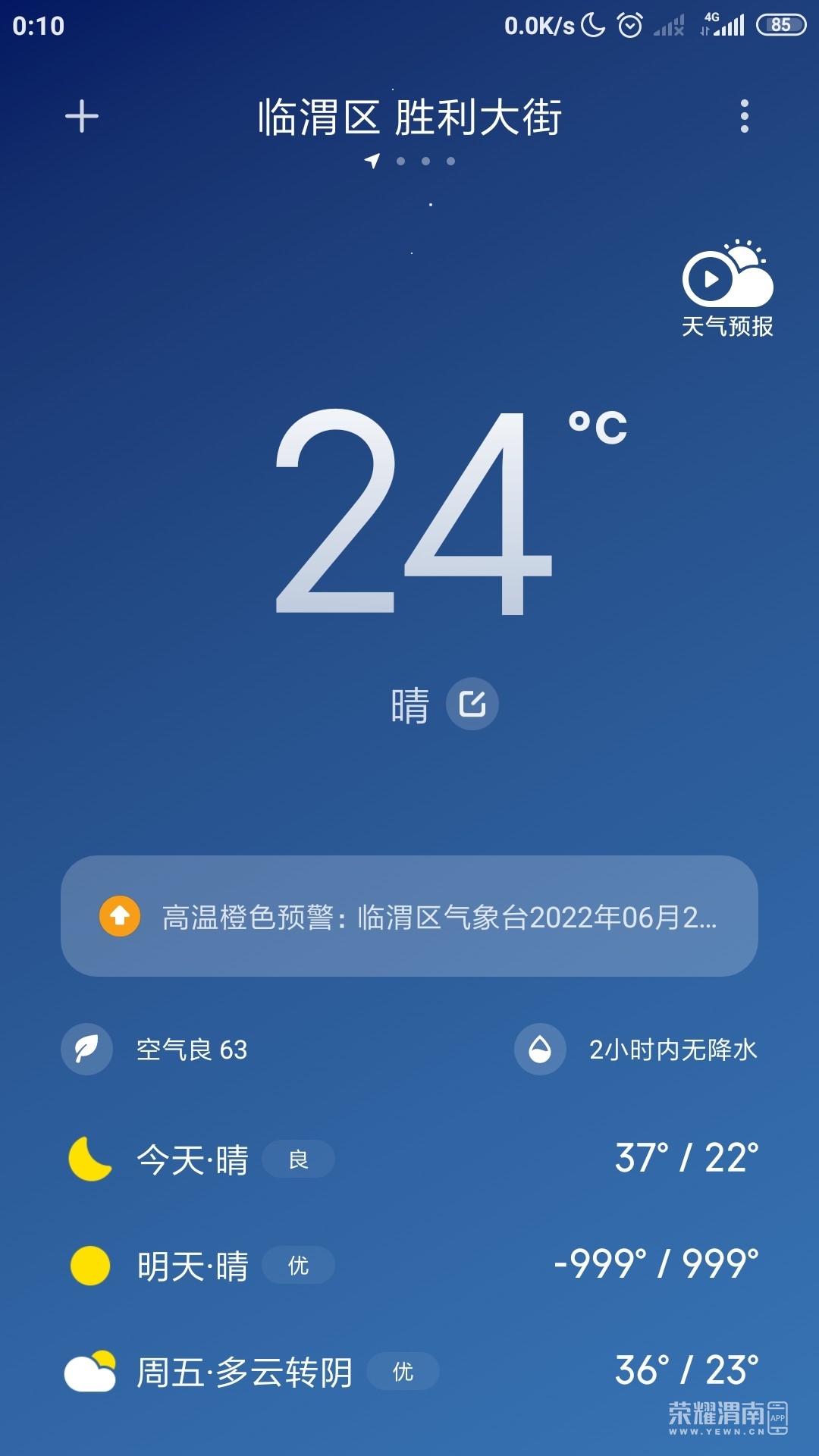Tap the edit icon beside 晴
Screen dimensions: 819x1456
pyautogui.click(x=472, y=704)
